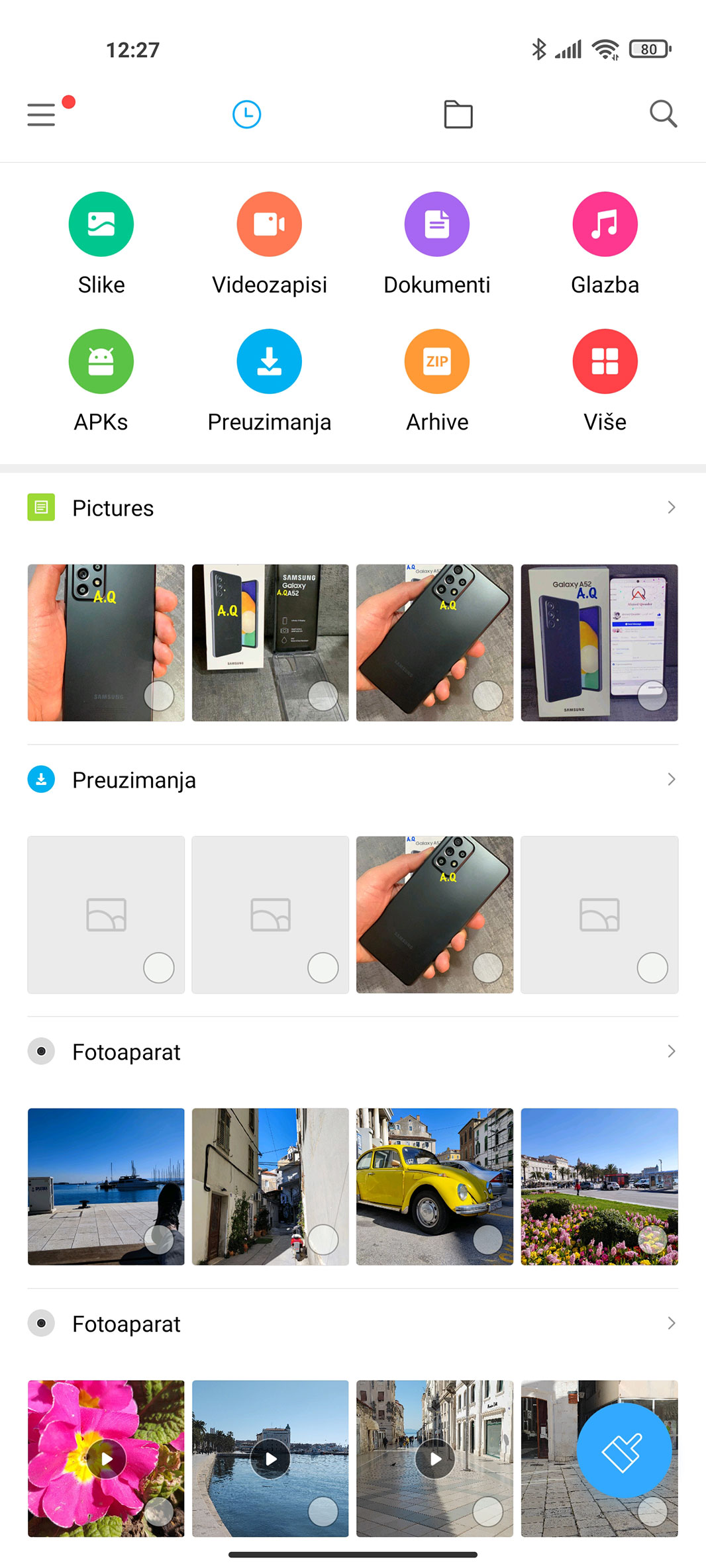The width and height of the screenshot is (706, 1568).
Task: Switch to the folder storage tab
Action: (x=458, y=115)
